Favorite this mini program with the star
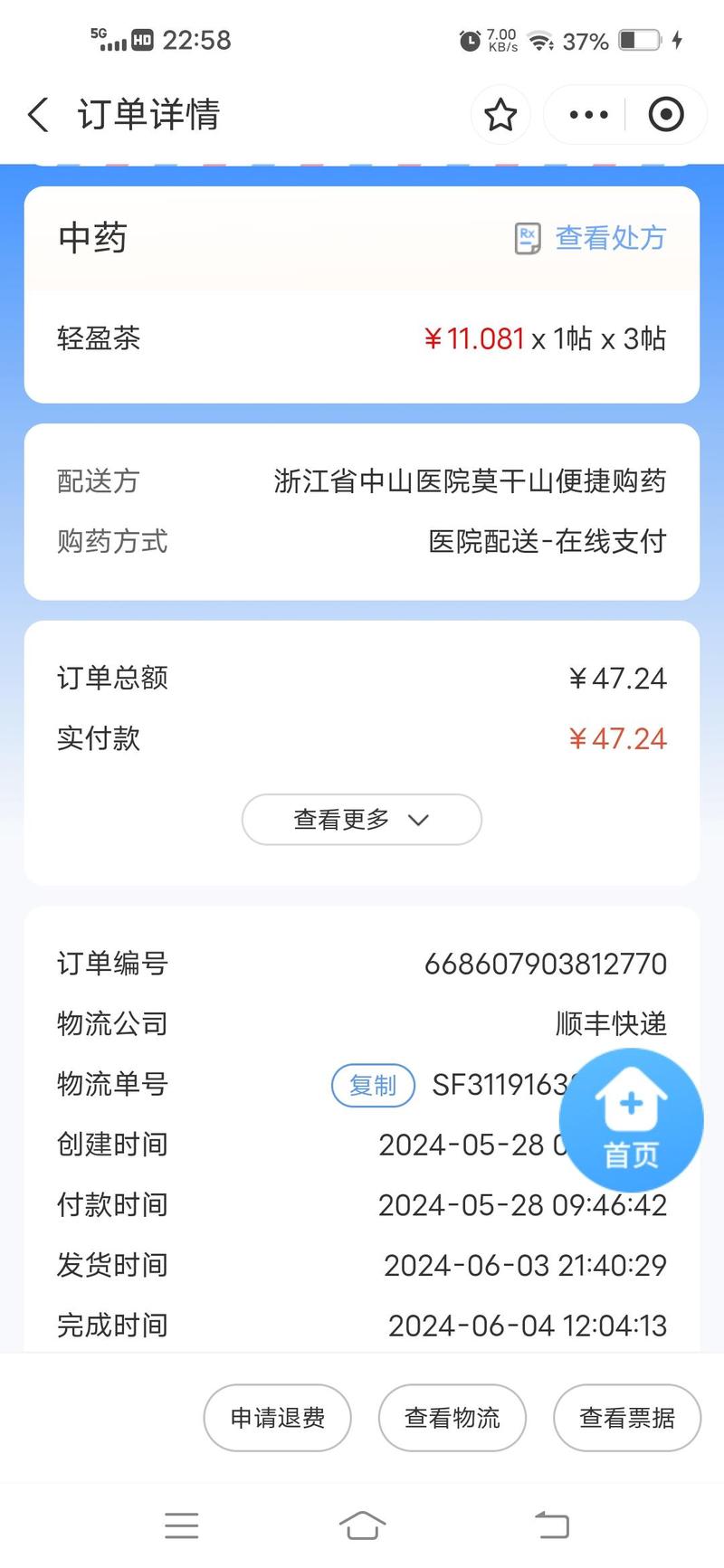Viewport: 724px width, 1568px height. (500, 115)
